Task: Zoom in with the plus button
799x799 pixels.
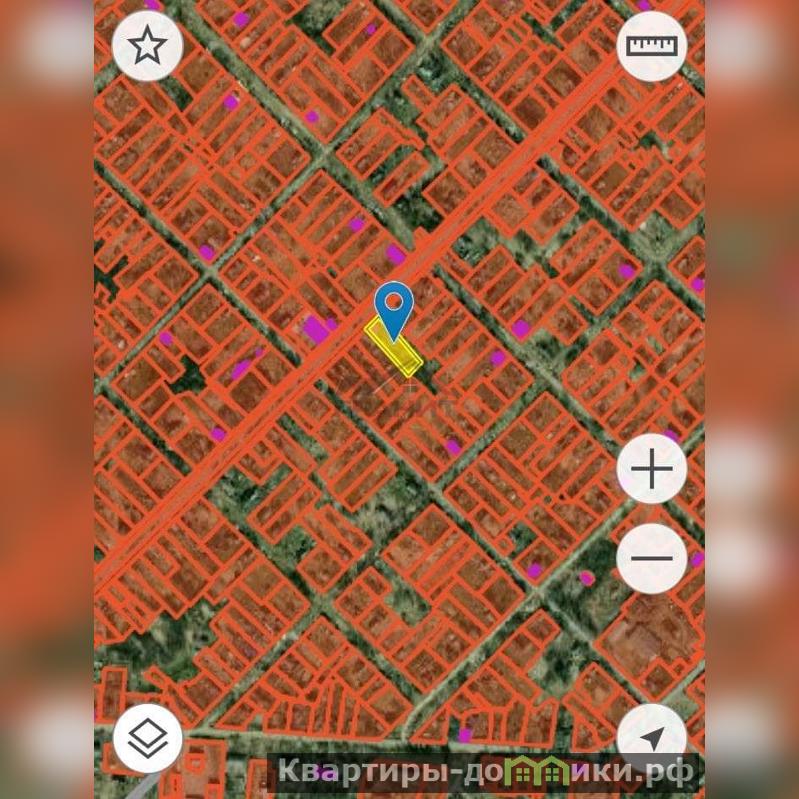Action: pos(651,468)
